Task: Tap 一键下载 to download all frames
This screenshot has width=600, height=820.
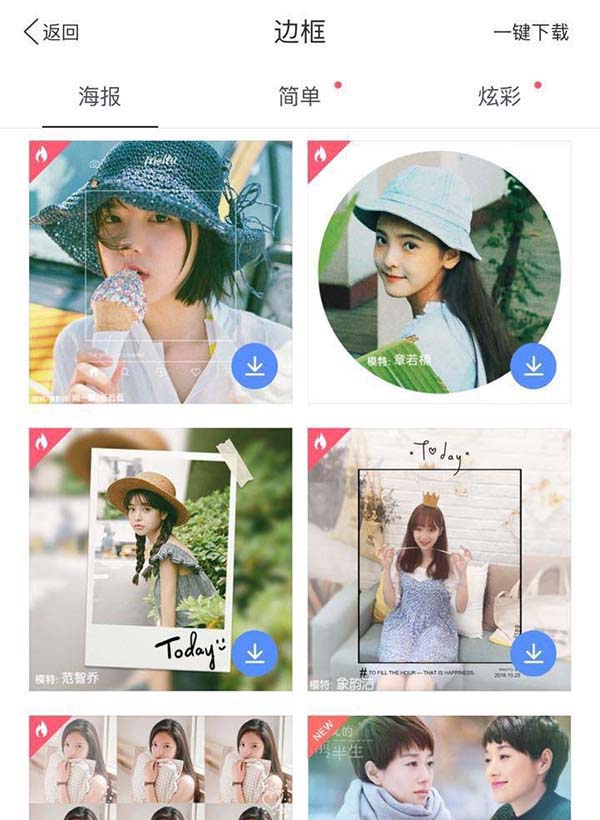Action: click(530, 32)
